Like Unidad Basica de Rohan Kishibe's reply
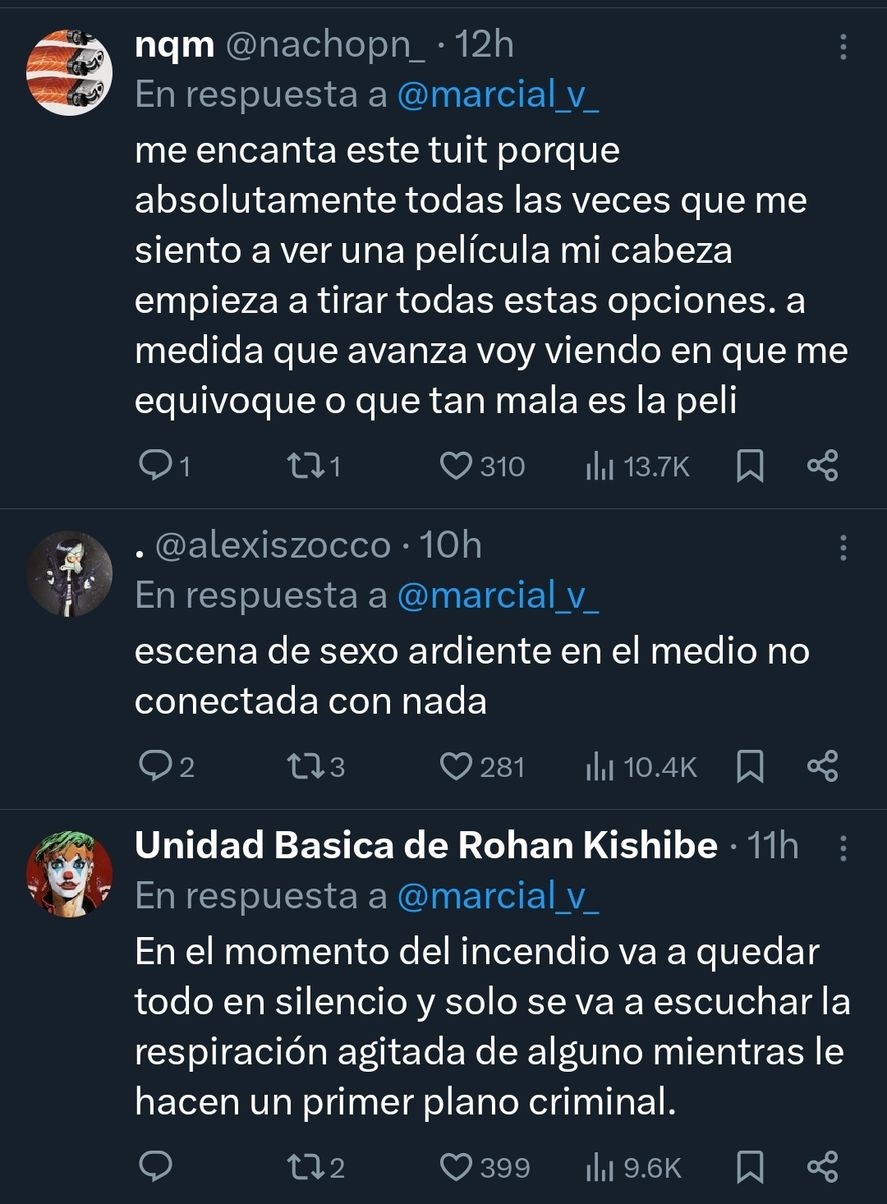The image size is (887, 1204). tap(457, 1166)
